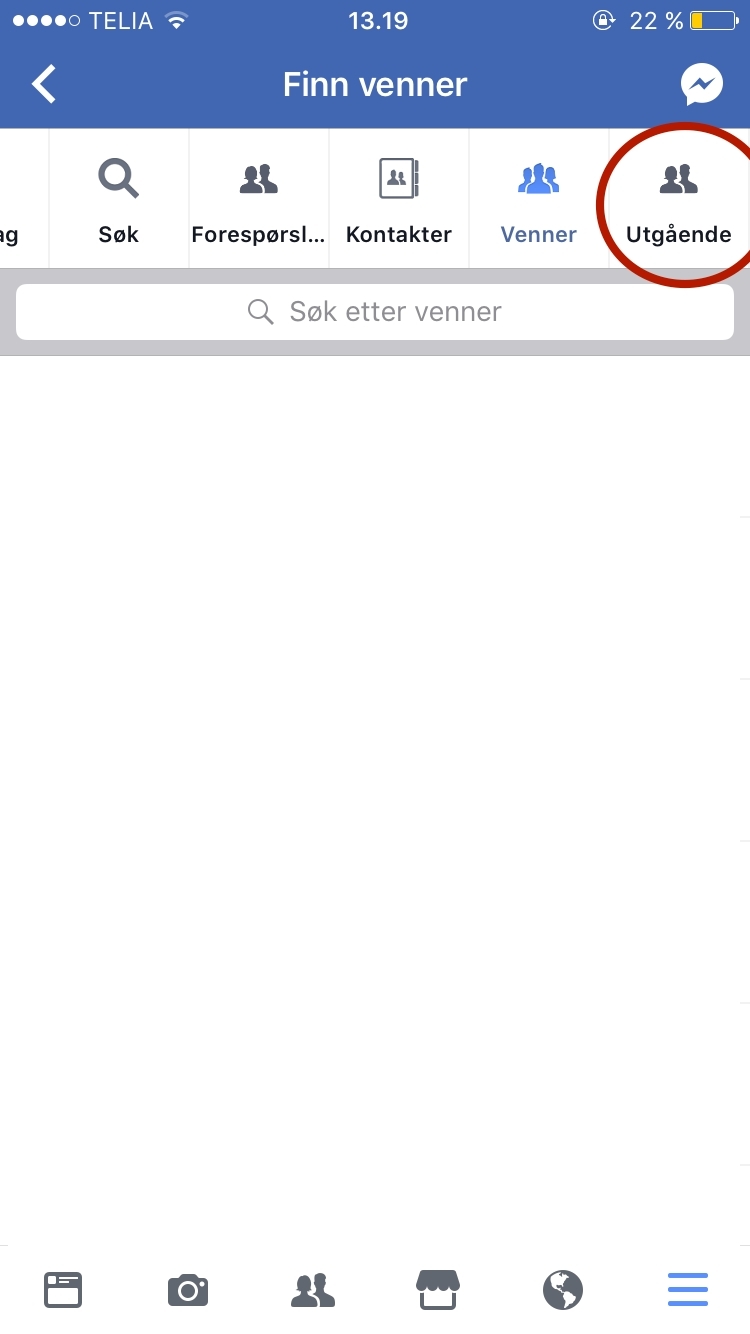Open the news feed in bottom bar
Viewport: 750px width, 1334px height.
click(x=63, y=1290)
